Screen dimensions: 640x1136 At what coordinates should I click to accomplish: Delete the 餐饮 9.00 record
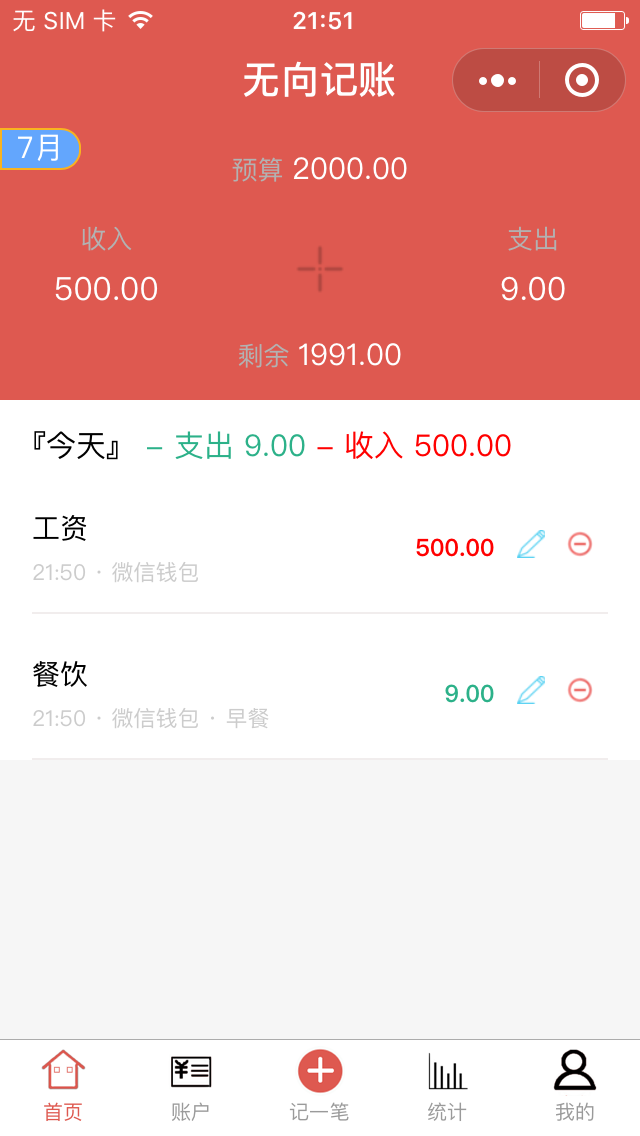[580, 690]
